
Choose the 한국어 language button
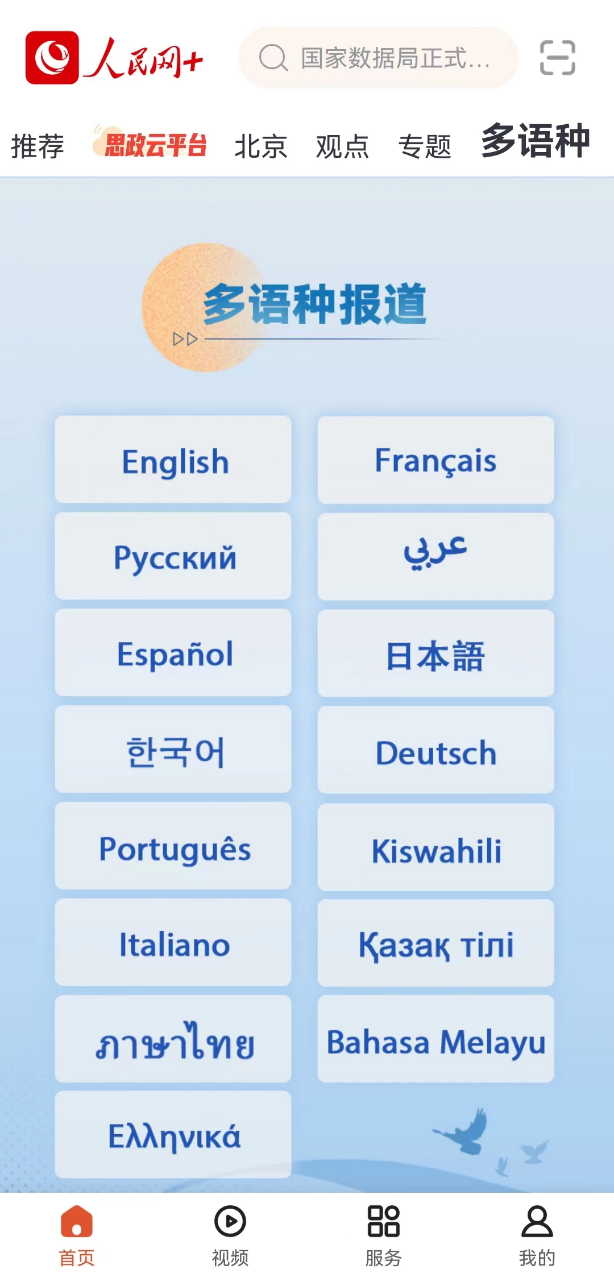(x=173, y=750)
